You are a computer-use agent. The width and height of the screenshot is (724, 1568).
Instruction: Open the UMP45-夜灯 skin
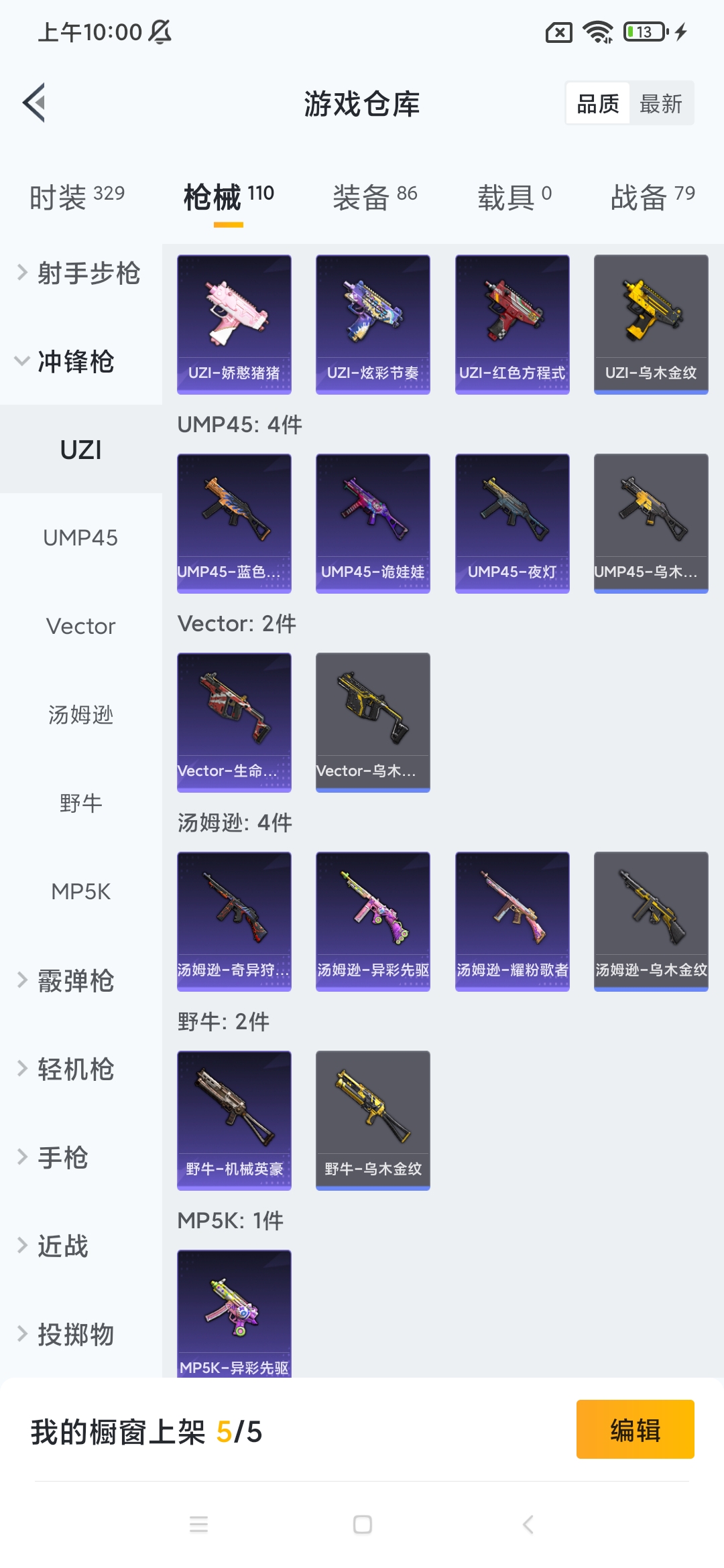tap(512, 523)
